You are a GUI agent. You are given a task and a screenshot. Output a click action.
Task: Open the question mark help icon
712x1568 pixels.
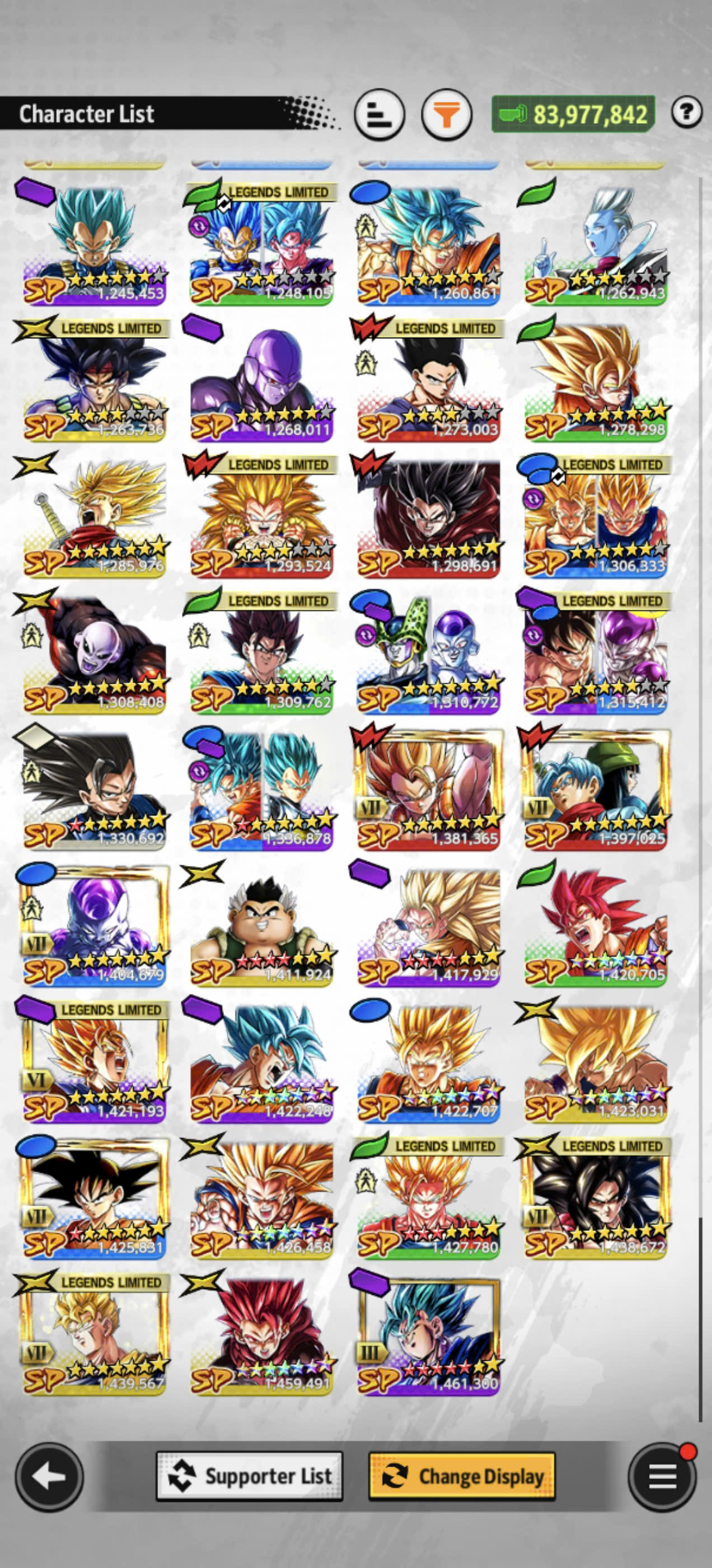(x=687, y=113)
